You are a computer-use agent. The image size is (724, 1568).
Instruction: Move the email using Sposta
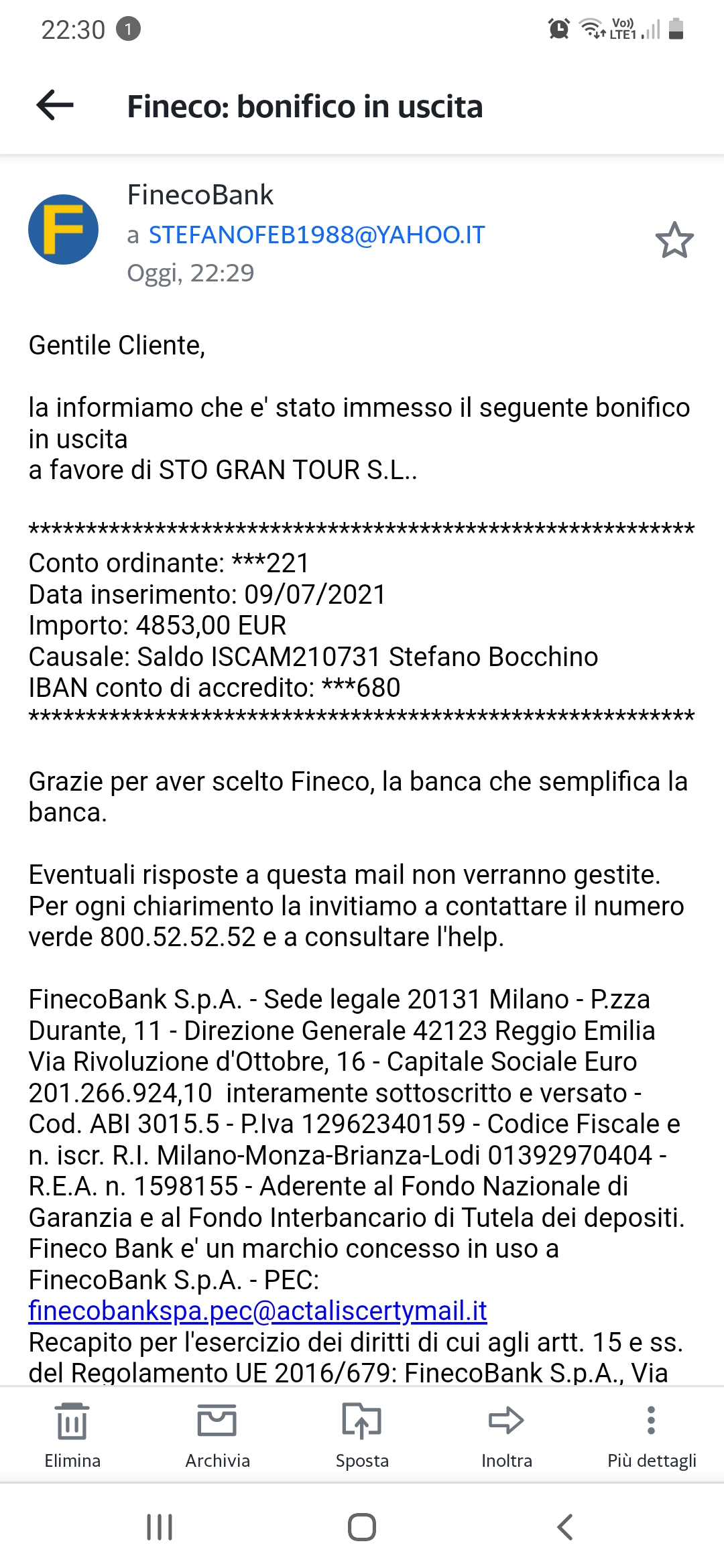click(362, 1435)
